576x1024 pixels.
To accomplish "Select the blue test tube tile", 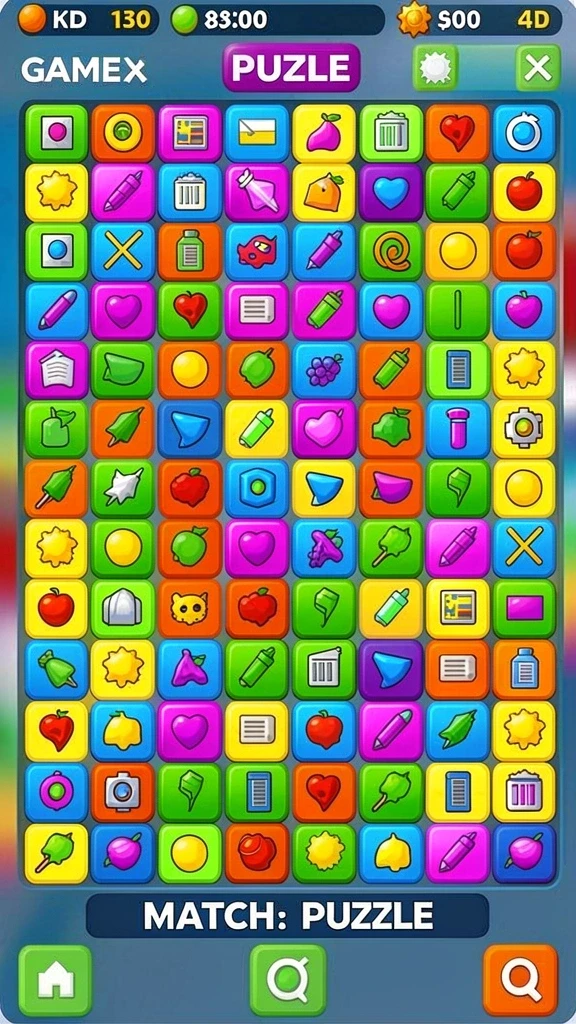I will [x=458, y=429].
